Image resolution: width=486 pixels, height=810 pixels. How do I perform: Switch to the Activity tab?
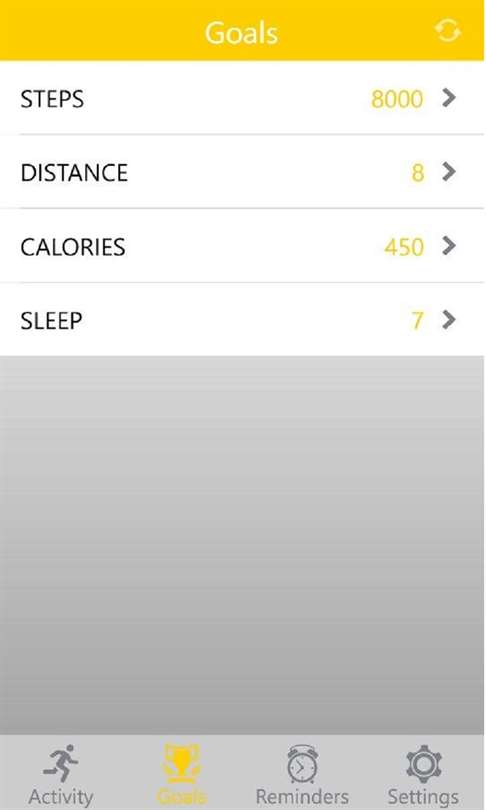[x=61, y=774]
